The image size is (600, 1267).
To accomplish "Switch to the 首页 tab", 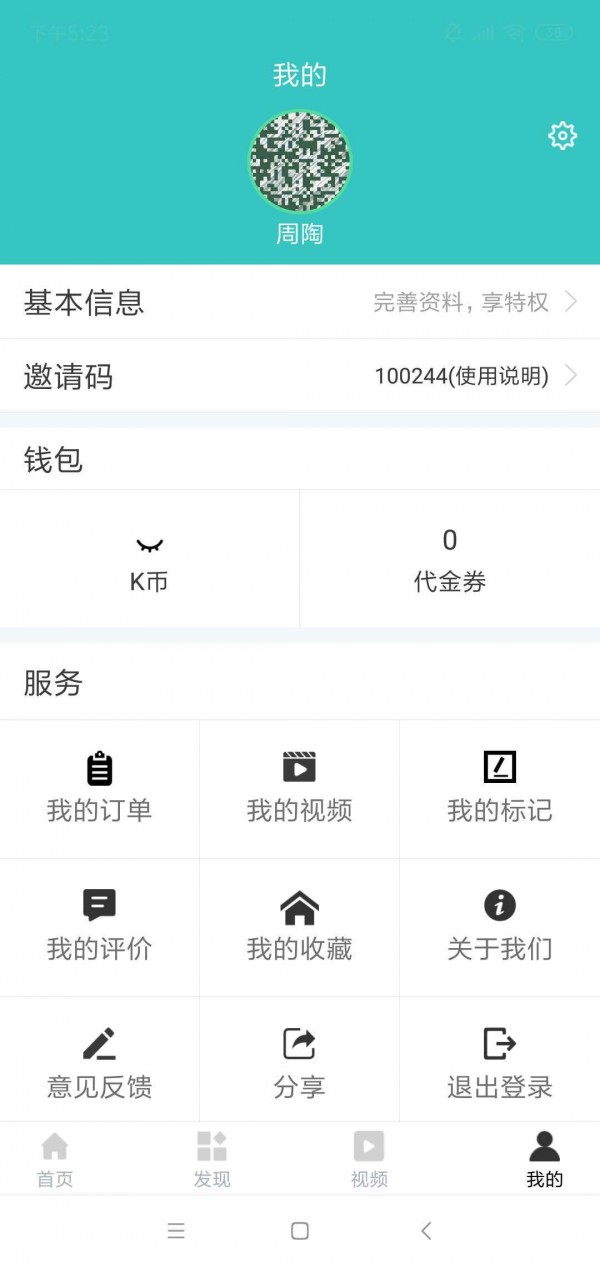I will coord(55,1160).
